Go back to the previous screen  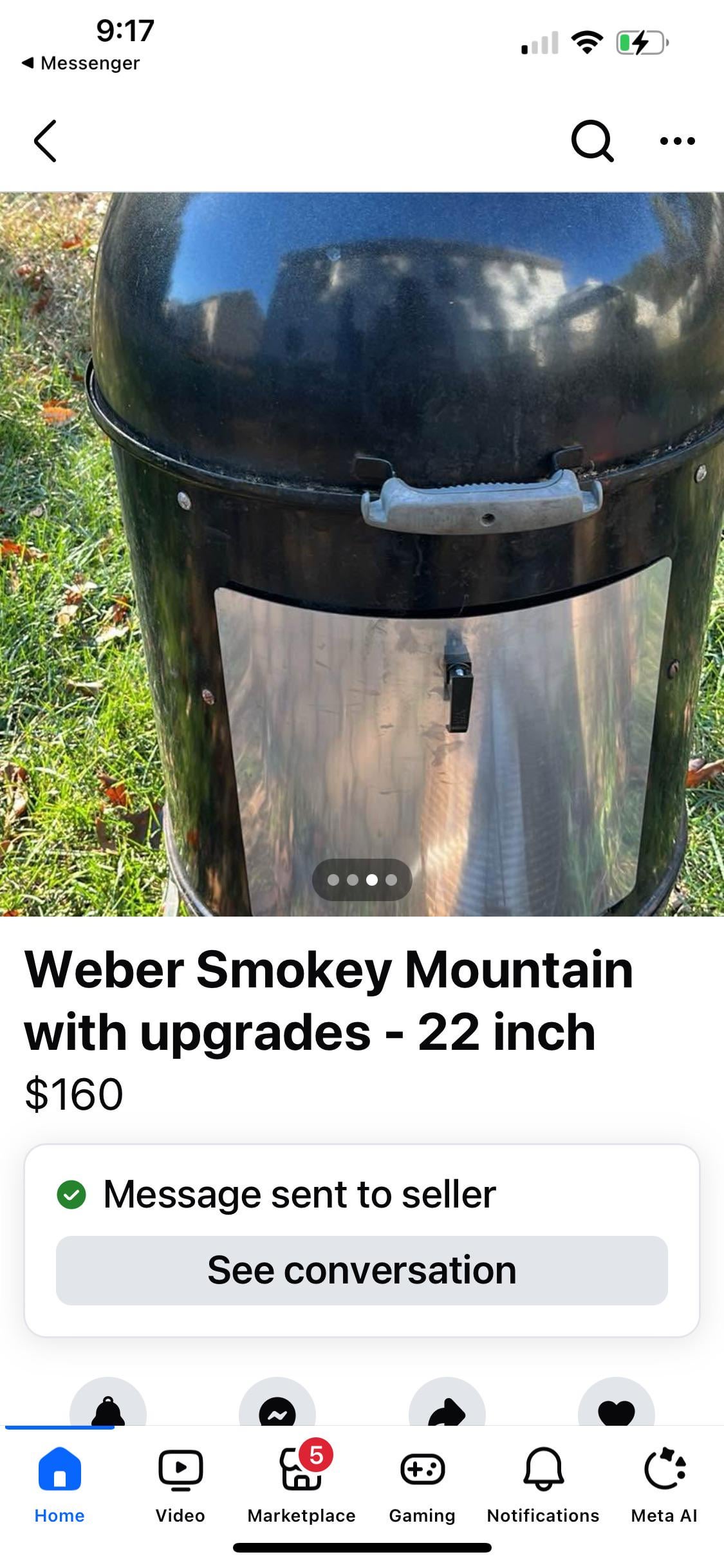tap(45, 140)
